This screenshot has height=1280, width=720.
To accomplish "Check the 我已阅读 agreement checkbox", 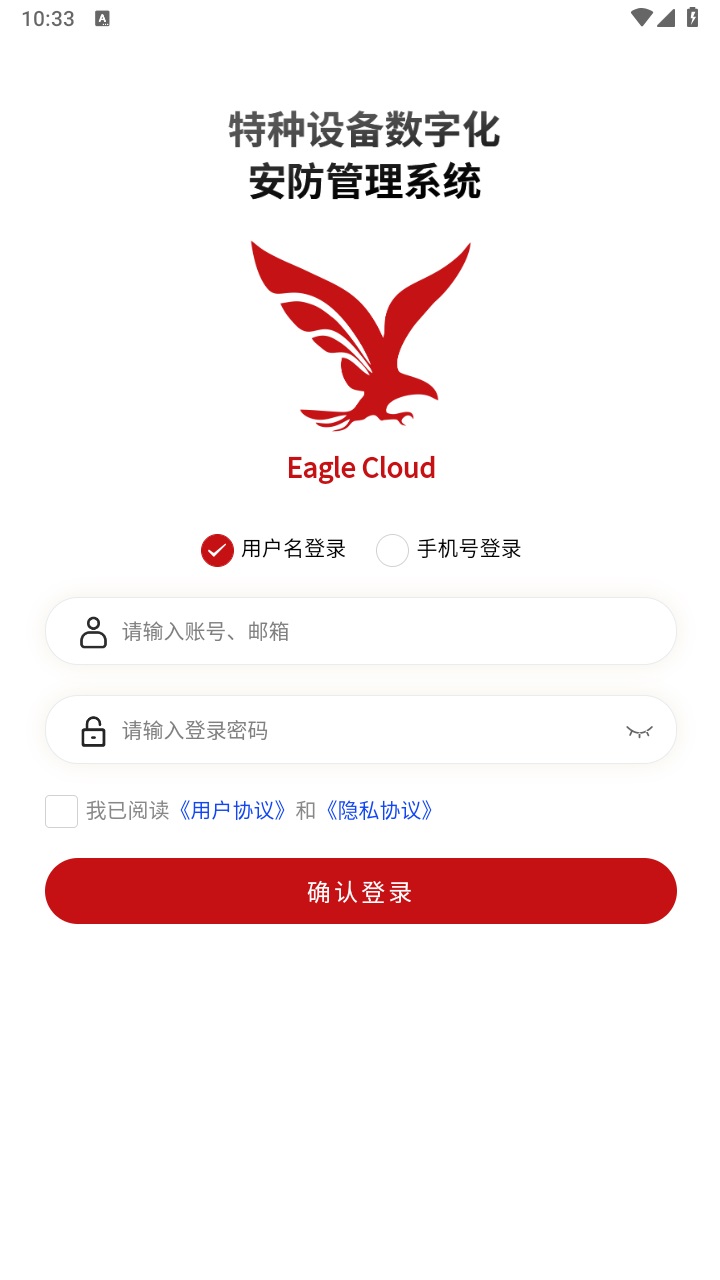I will coord(61,811).
